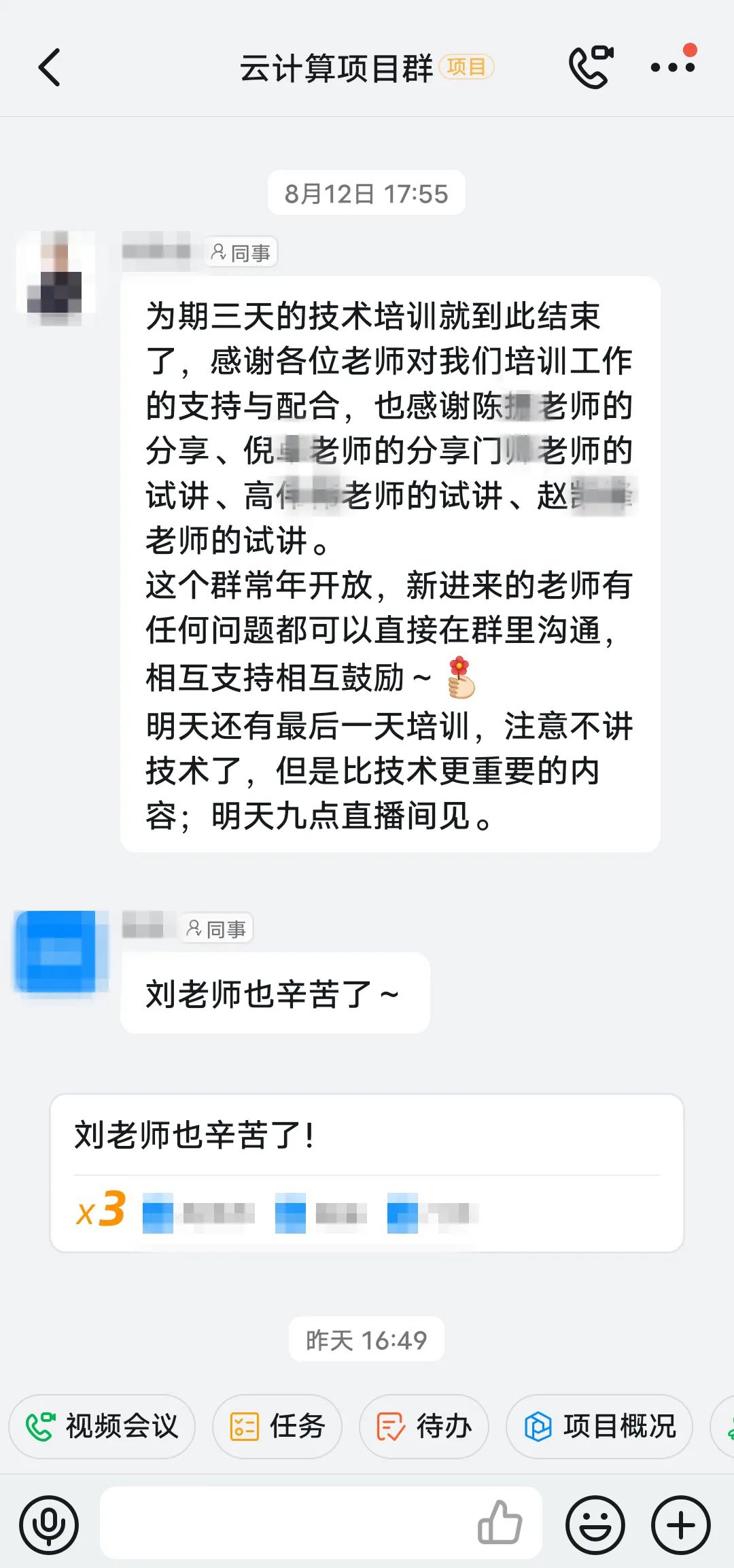Switch to voice input microphone
The width and height of the screenshot is (734, 1568).
(x=49, y=1525)
